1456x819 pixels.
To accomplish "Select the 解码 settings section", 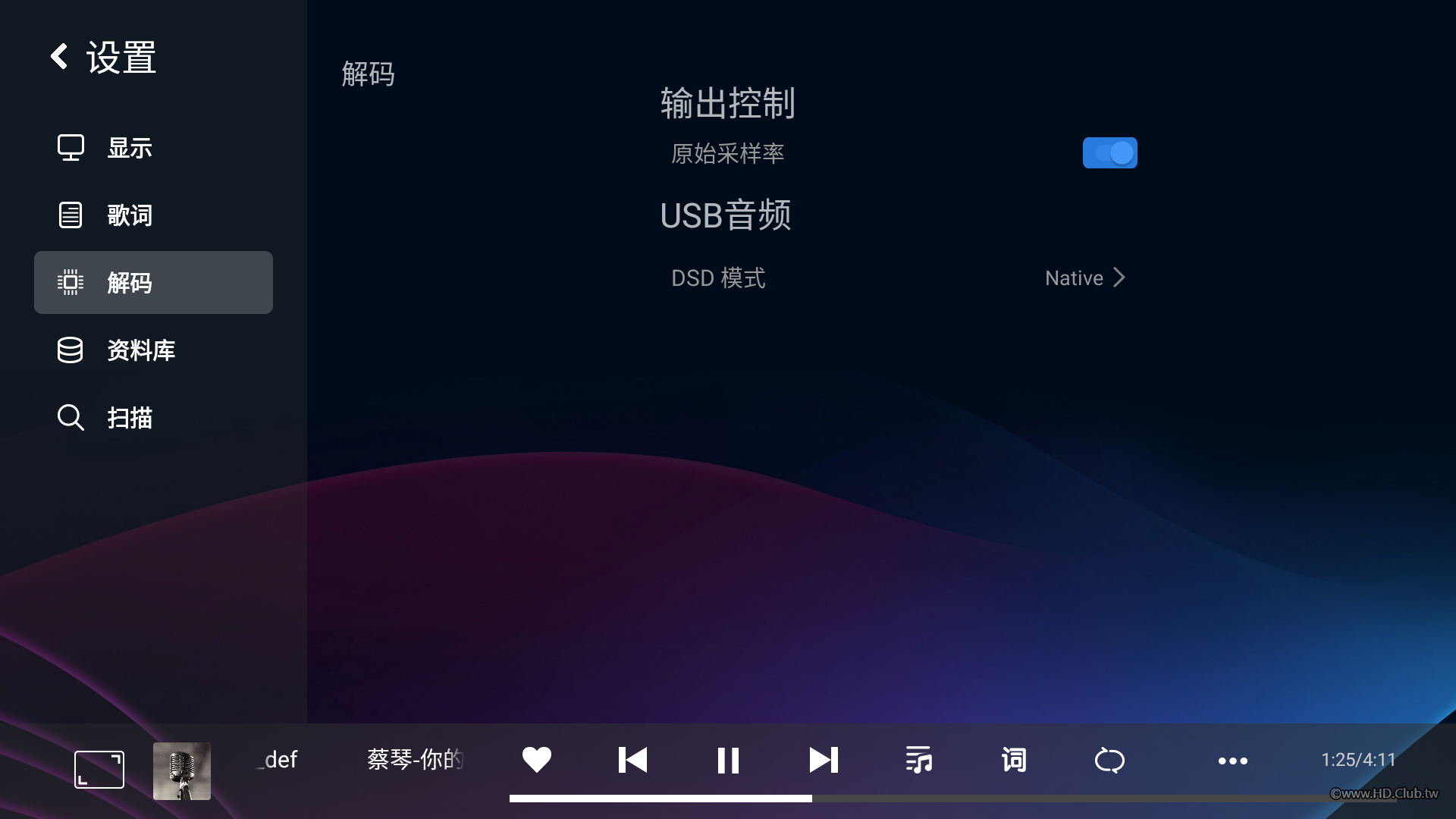I will [153, 283].
